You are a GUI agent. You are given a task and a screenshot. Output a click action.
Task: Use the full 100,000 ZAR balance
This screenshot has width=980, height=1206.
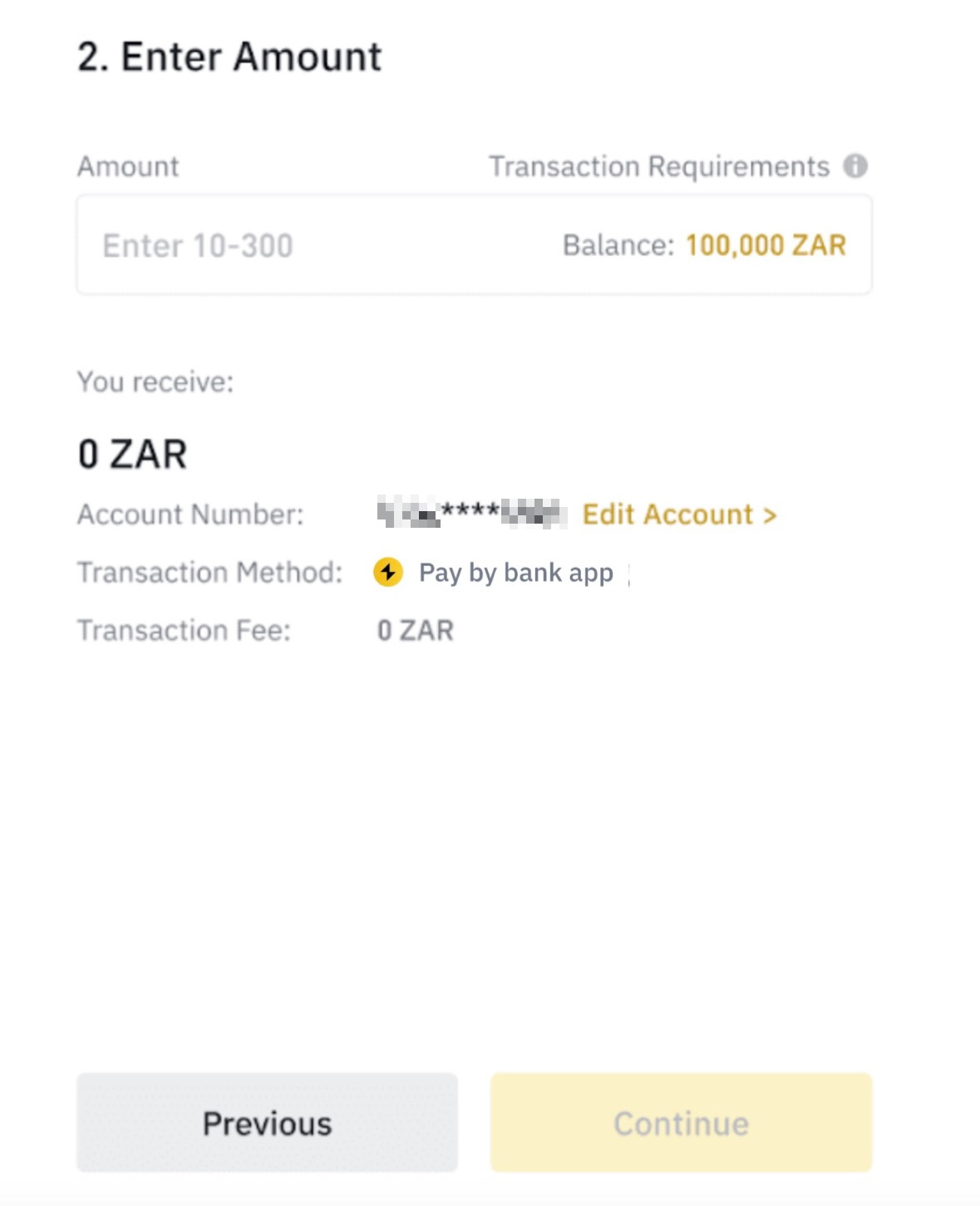[766, 245]
